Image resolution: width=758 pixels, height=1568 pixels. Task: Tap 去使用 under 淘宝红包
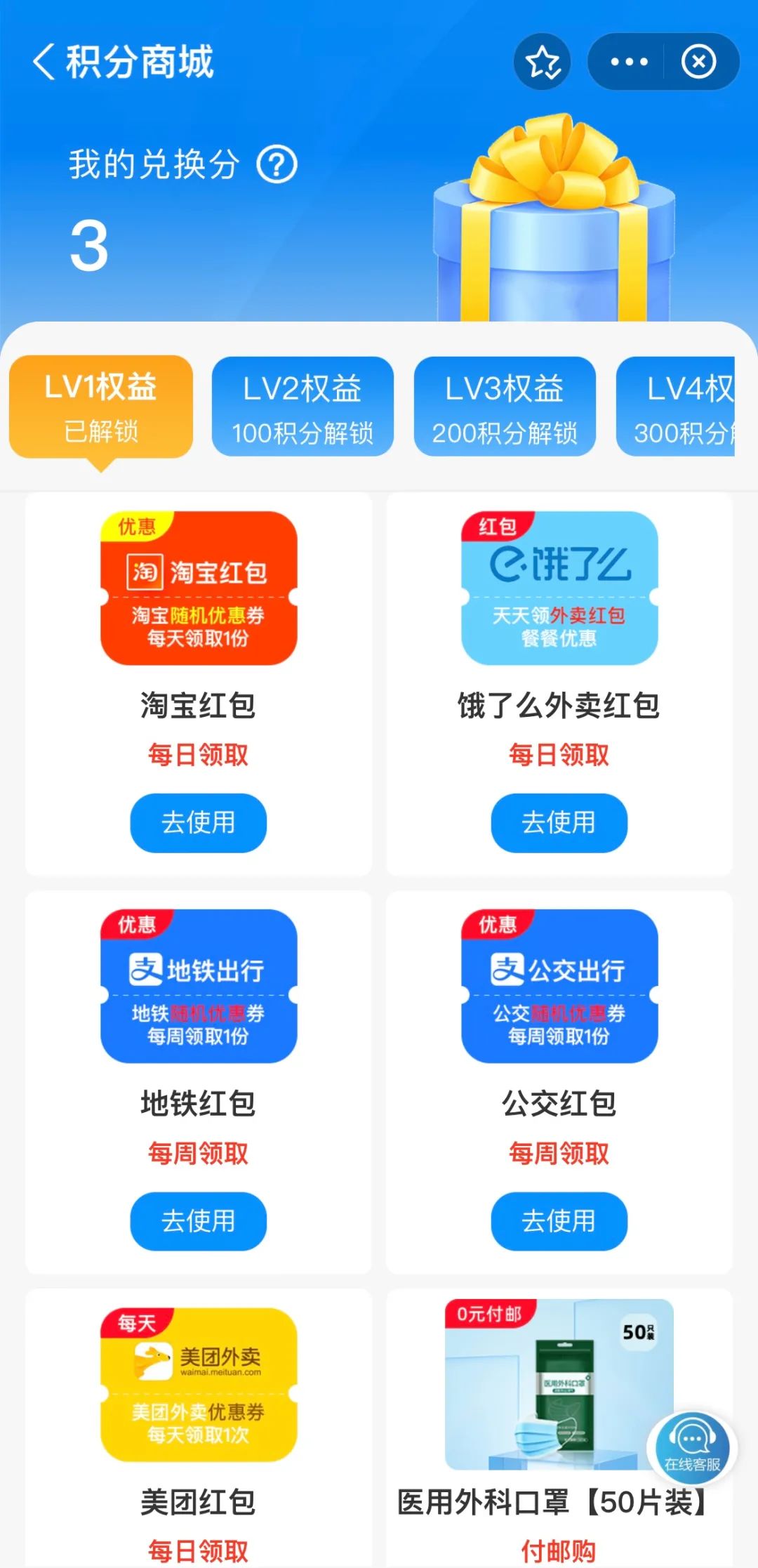pyautogui.click(x=198, y=823)
